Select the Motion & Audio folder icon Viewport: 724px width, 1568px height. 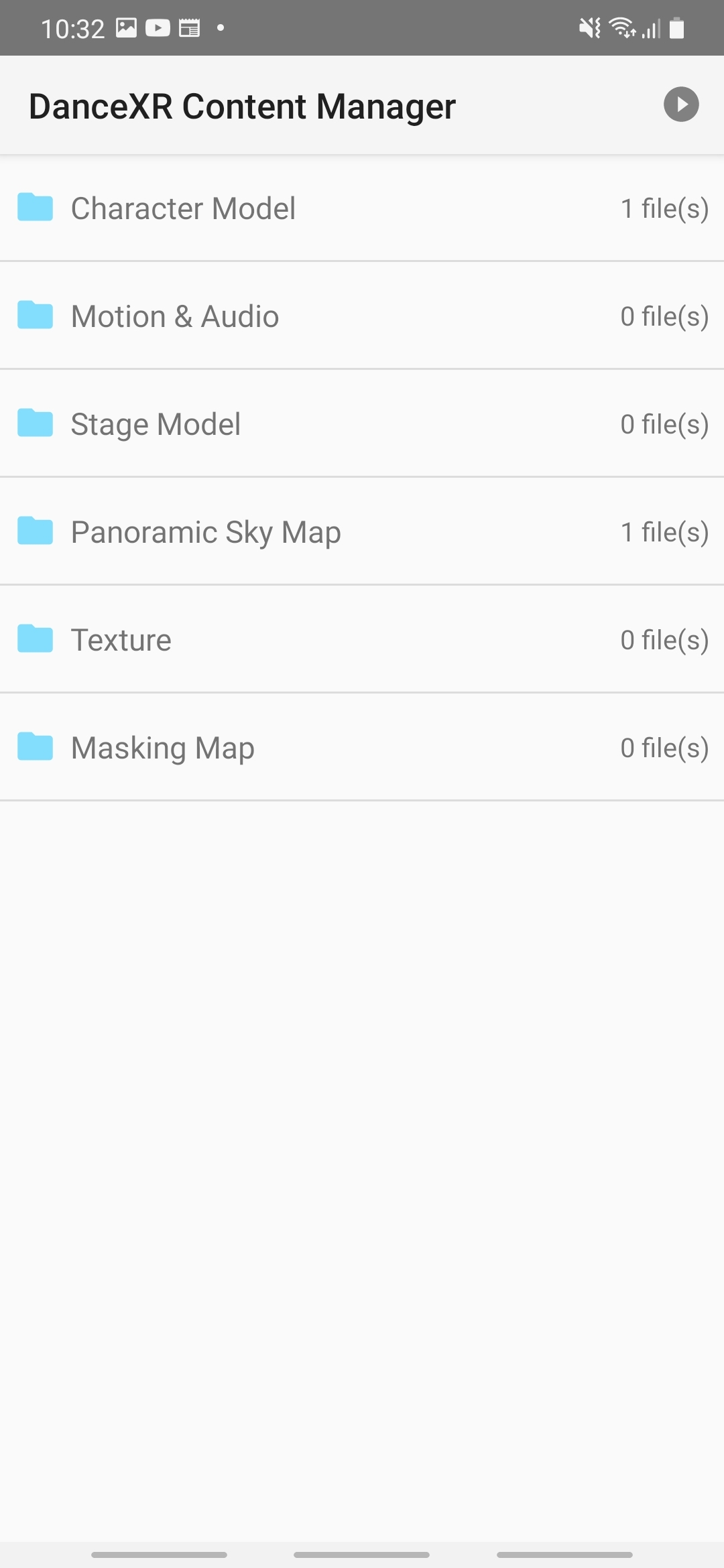[36, 316]
